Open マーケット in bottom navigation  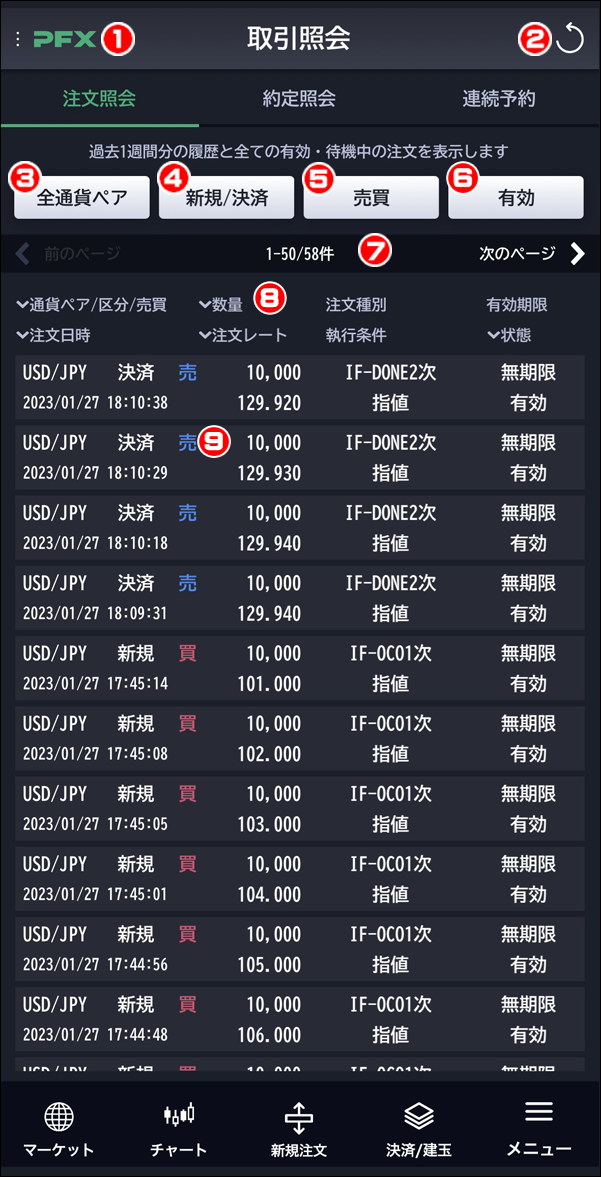[59, 1129]
